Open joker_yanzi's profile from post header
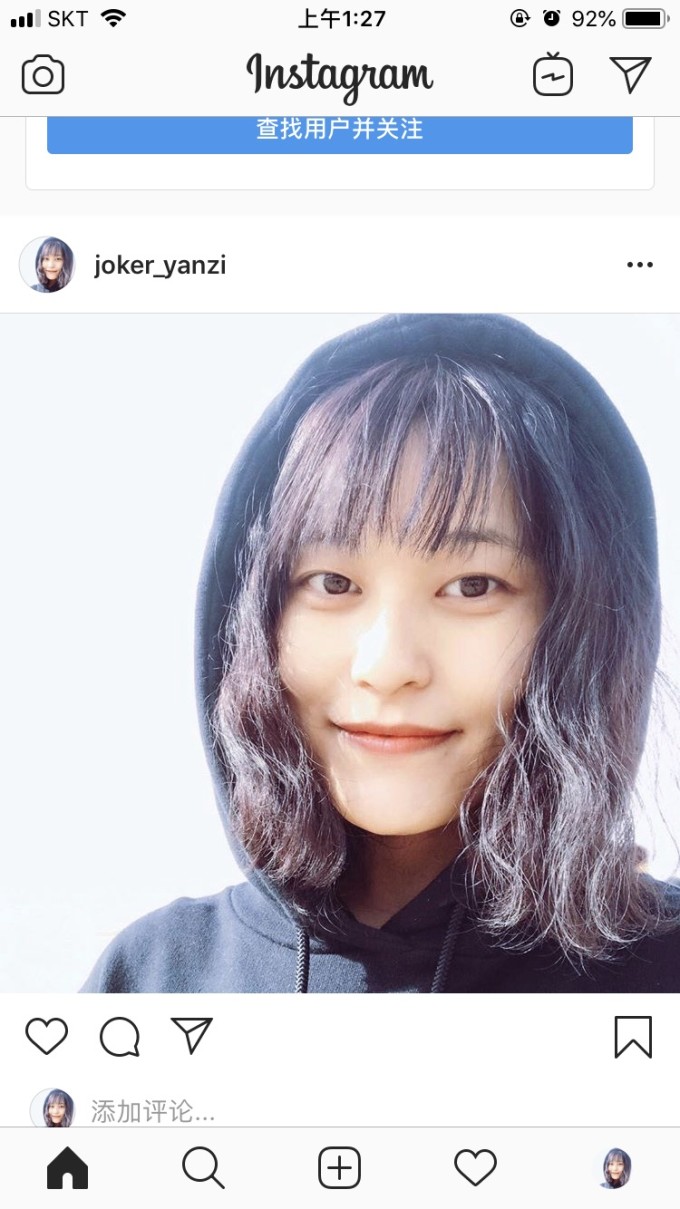Viewport: 680px width, 1209px height. click(x=160, y=265)
